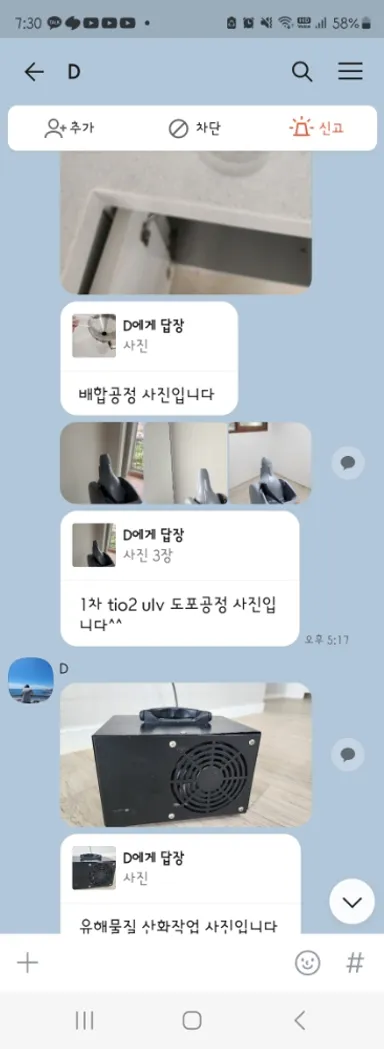Search within this chat
Image resolution: width=384 pixels, height=1049 pixels.
(302, 72)
